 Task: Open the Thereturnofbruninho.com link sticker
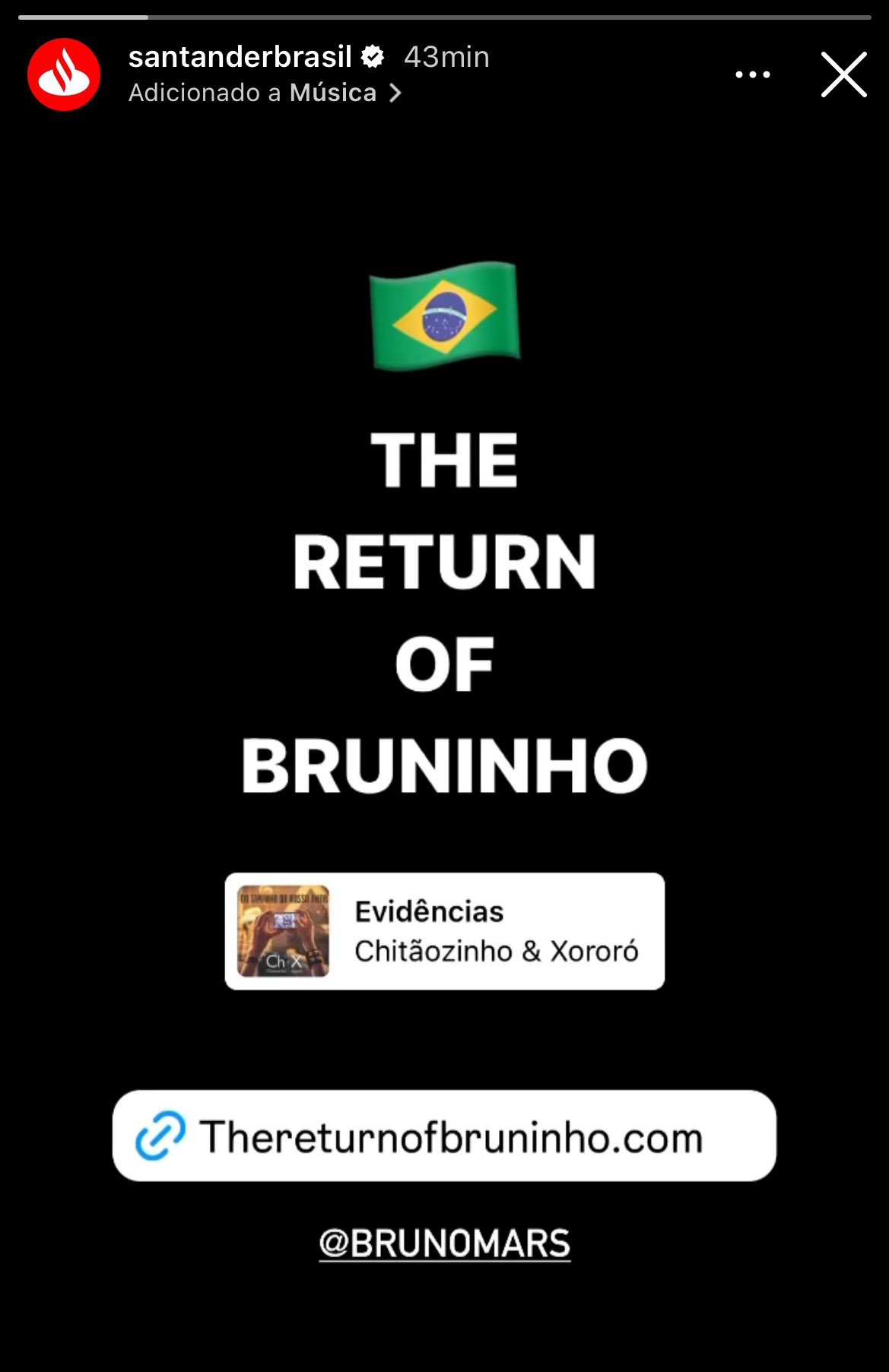(x=444, y=1136)
